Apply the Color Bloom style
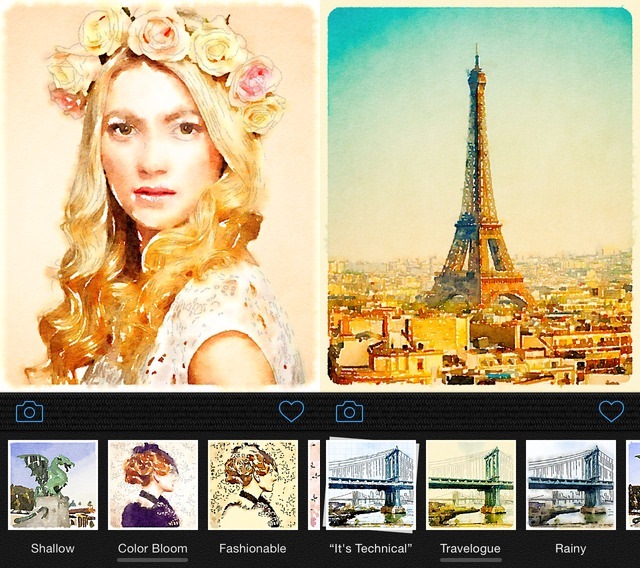The image size is (640, 568). click(x=152, y=485)
